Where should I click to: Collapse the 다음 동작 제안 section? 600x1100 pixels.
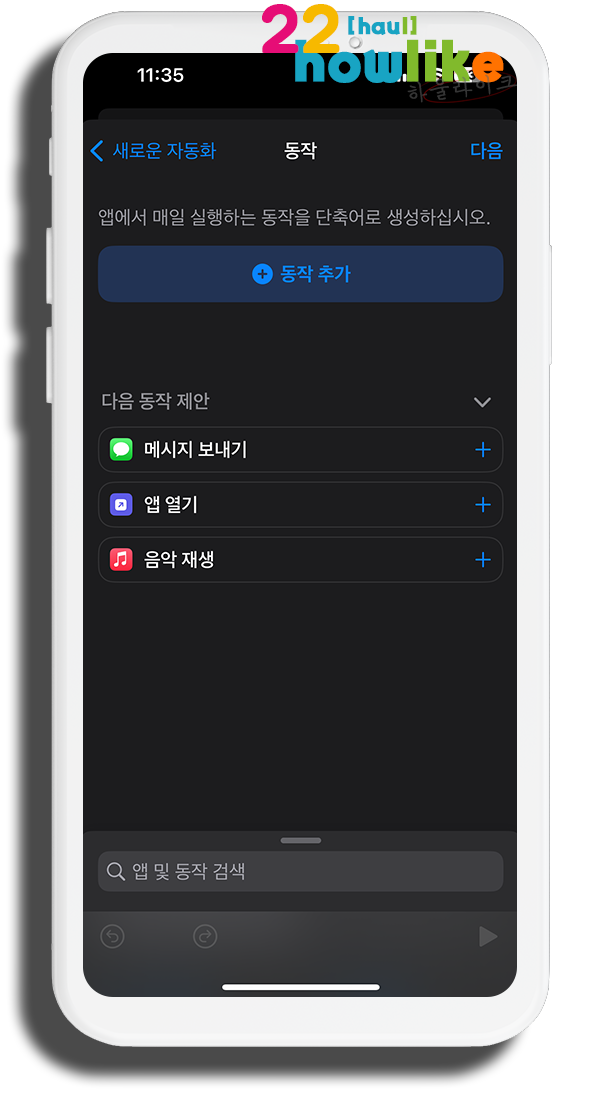tap(482, 402)
